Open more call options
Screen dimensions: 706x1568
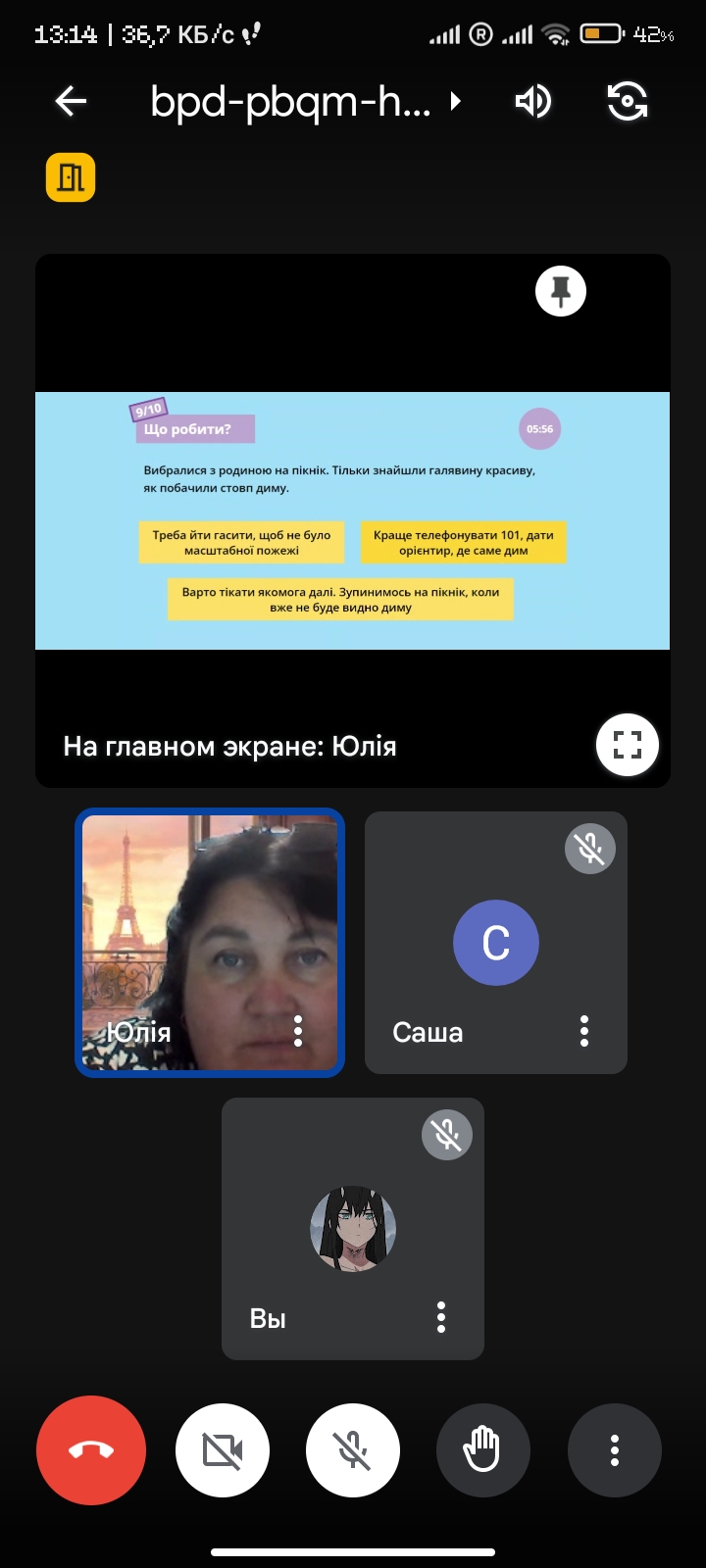pos(615,1450)
